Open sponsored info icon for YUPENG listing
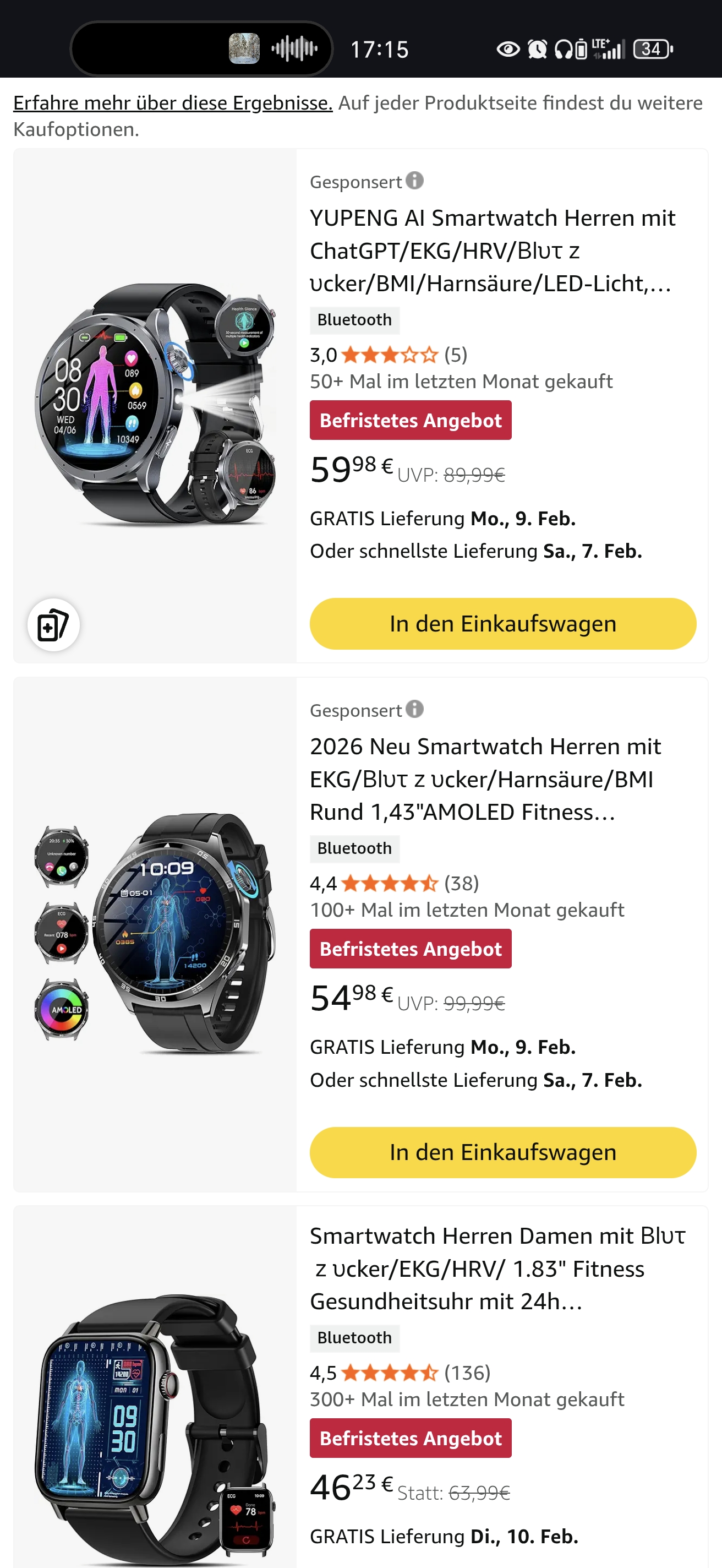722x1568 pixels. click(414, 181)
